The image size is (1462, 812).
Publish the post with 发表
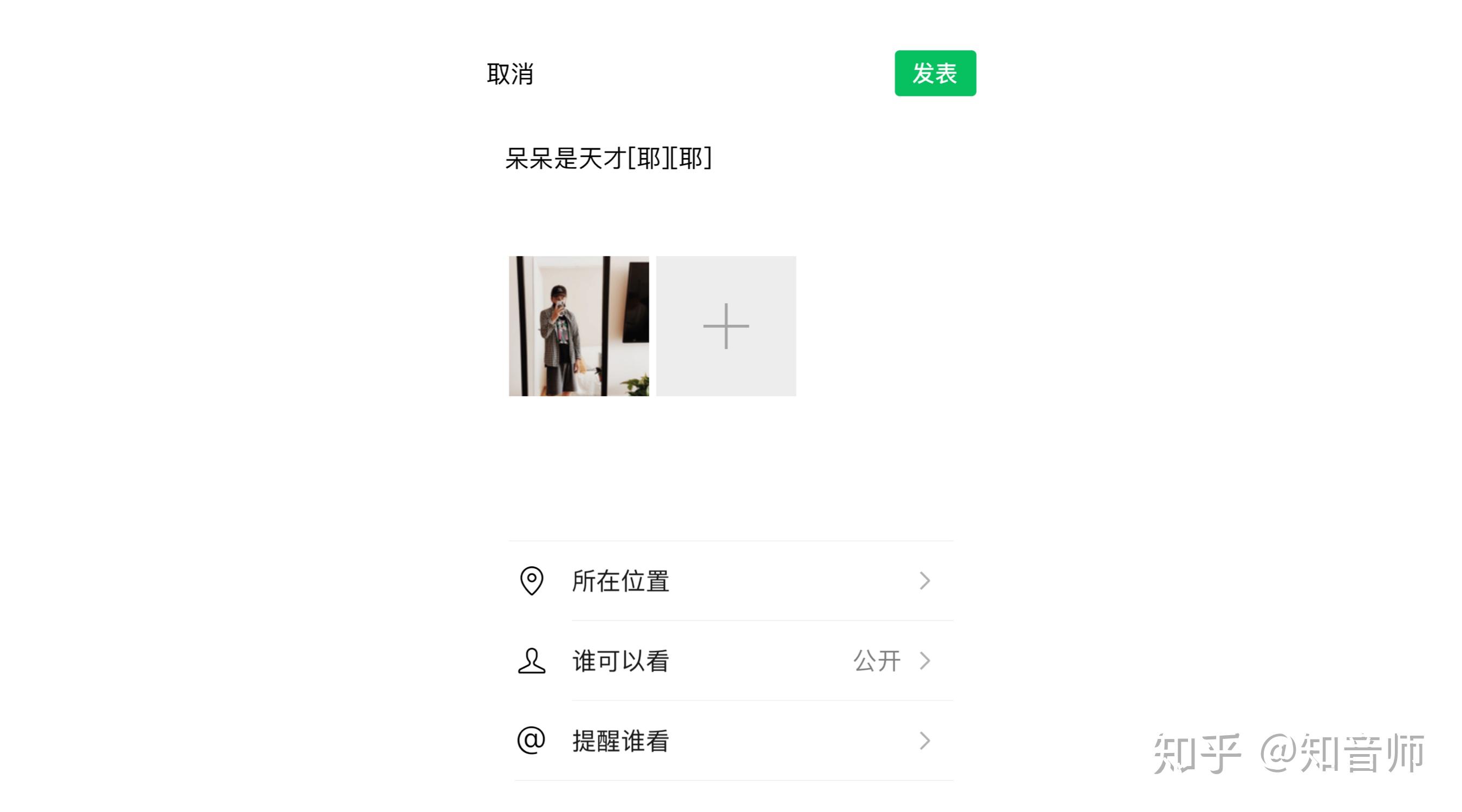click(x=935, y=73)
